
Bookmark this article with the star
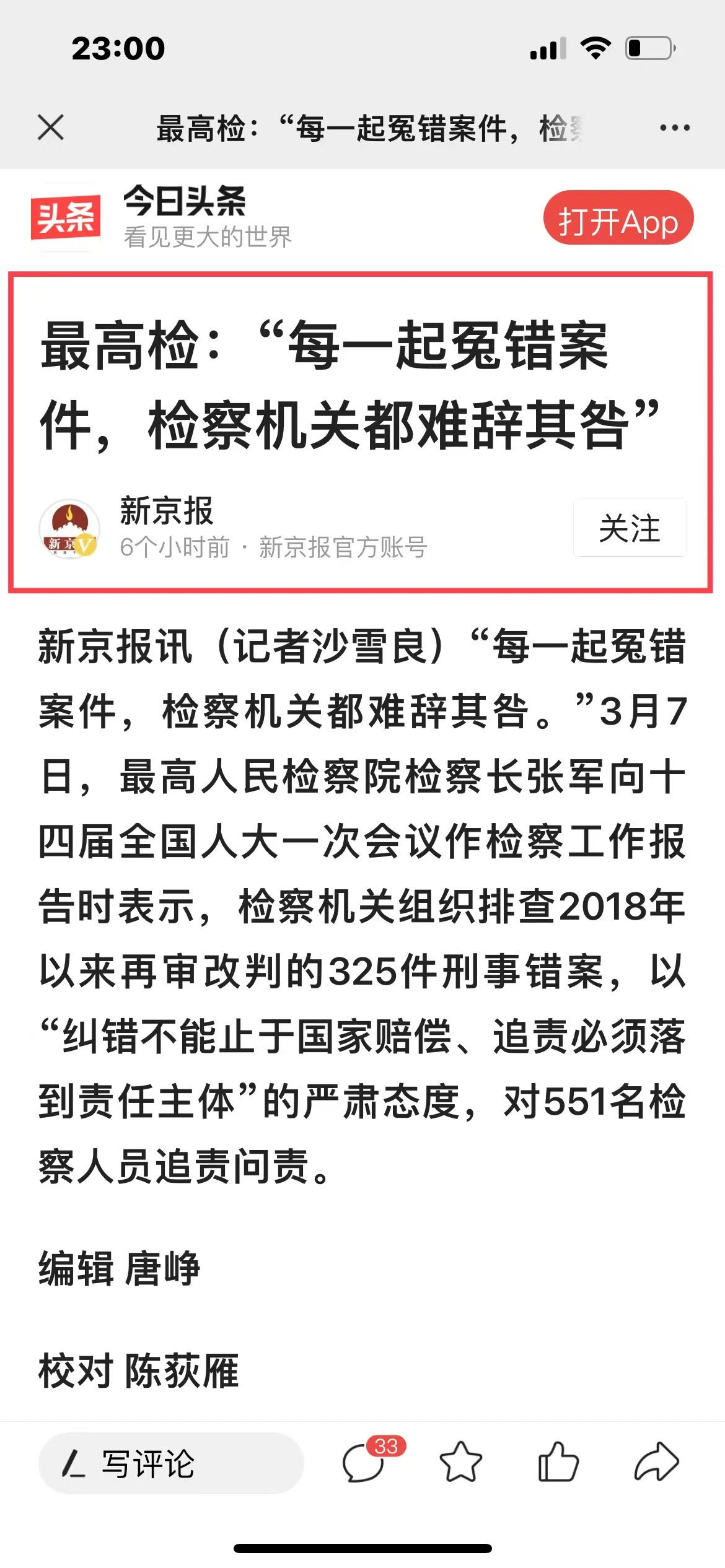coord(460,1464)
